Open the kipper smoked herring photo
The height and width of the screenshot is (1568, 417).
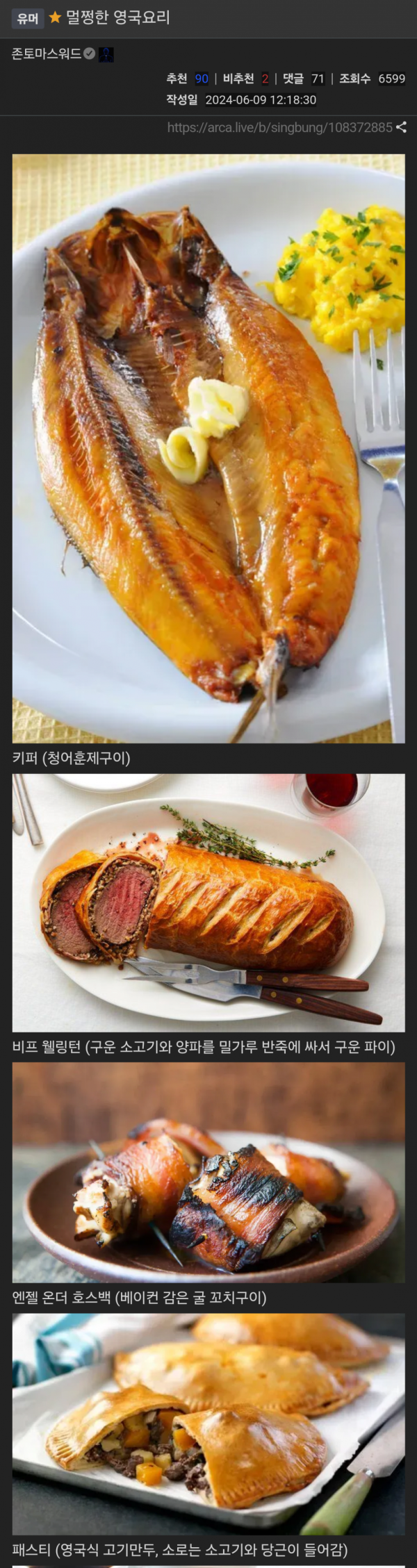(208, 448)
